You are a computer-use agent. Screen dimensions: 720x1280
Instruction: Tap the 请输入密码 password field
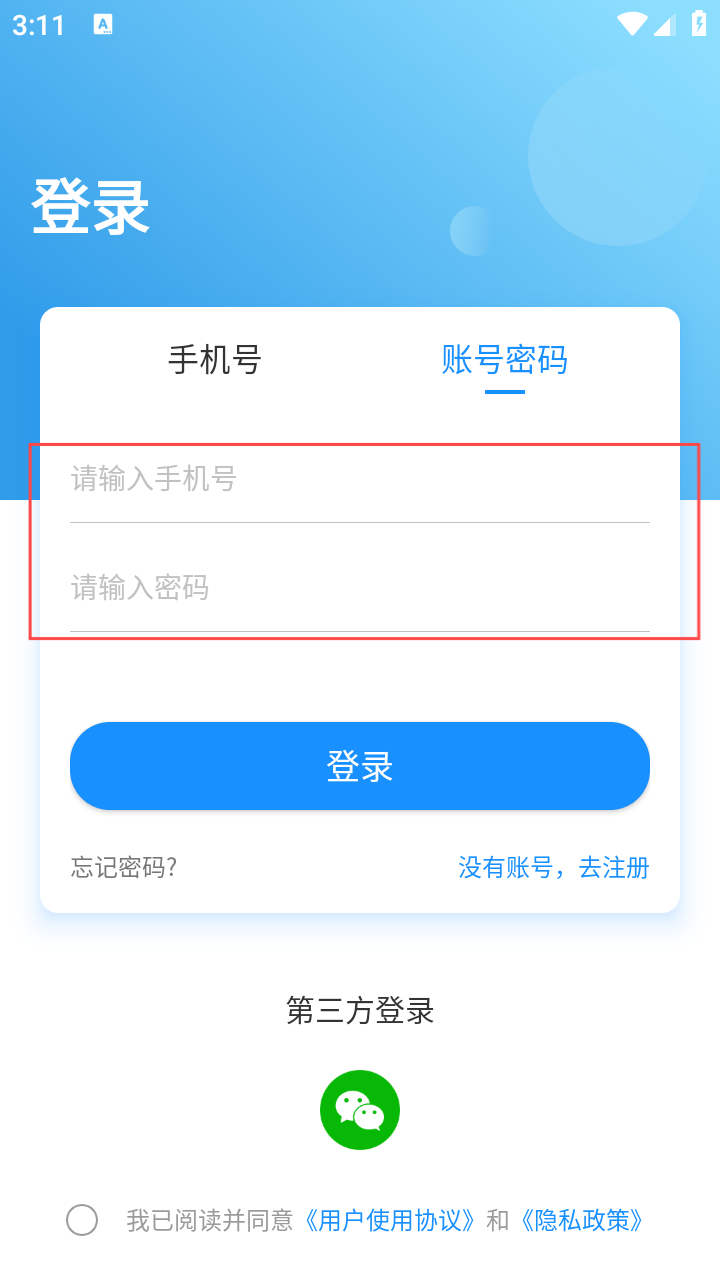click(x=360, y=588)
